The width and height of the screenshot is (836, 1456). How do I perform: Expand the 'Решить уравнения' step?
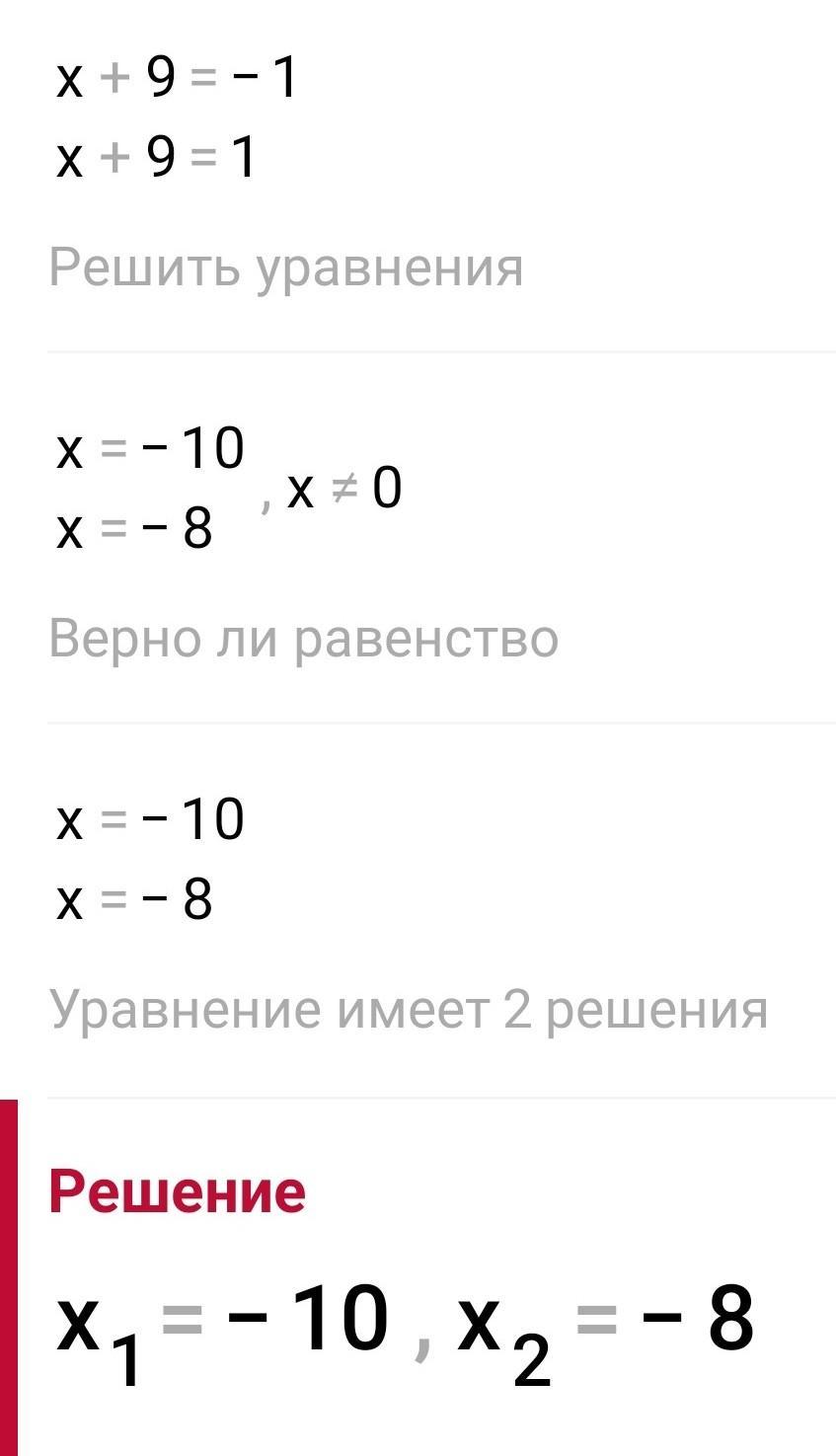285,268
